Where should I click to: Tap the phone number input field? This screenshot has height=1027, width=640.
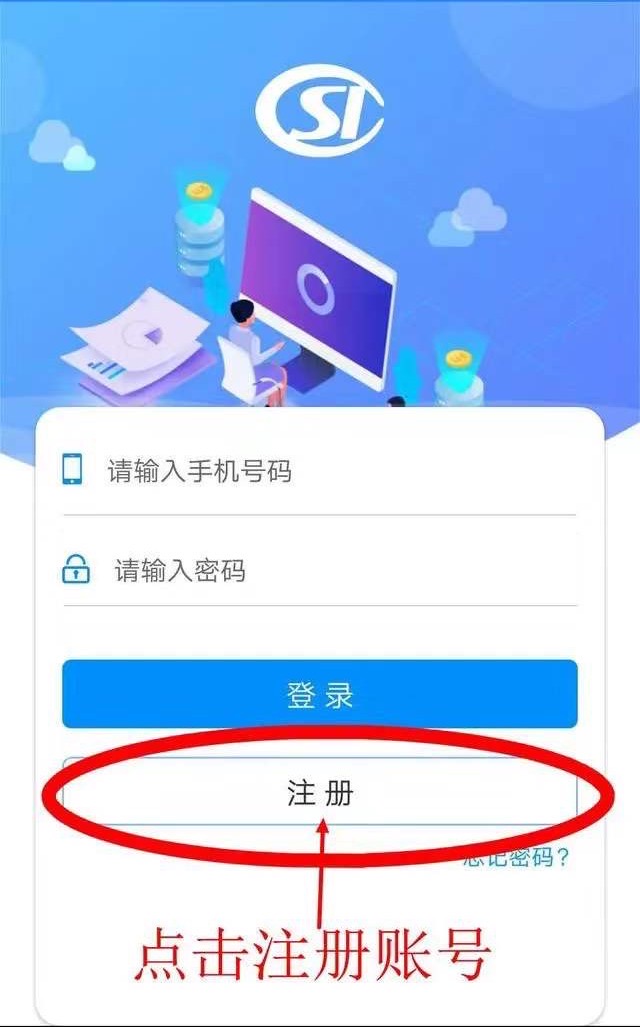pos(320,471)
